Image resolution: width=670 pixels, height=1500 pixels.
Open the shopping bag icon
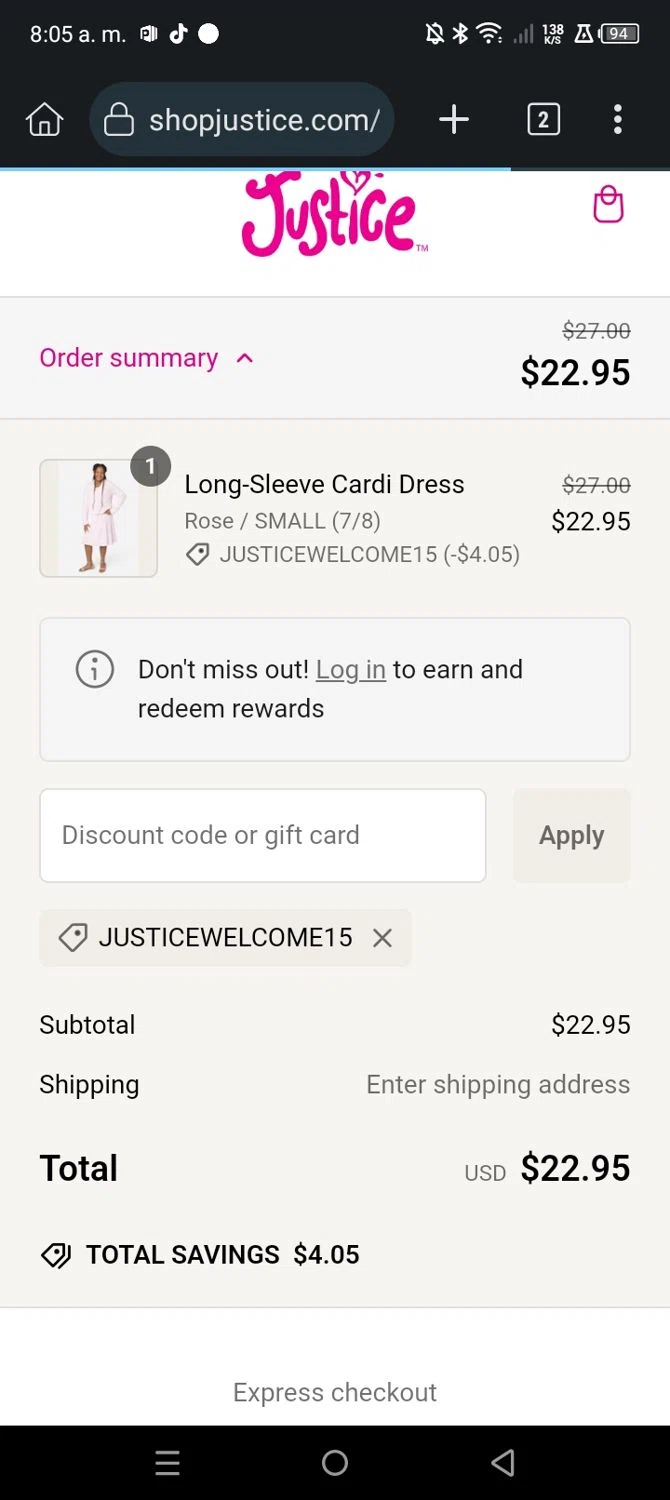(608, 205)
